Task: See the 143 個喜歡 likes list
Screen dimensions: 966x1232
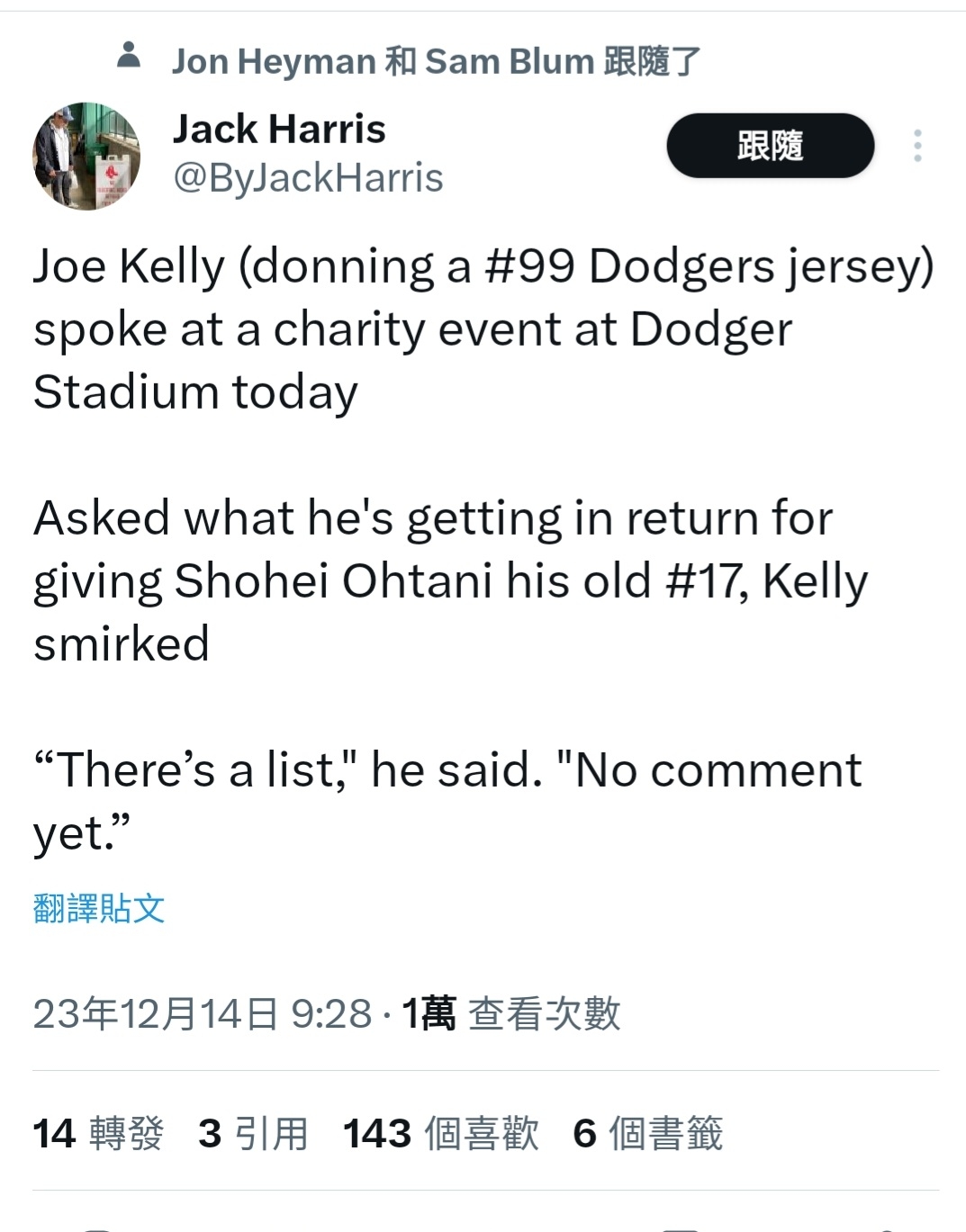Action: 440,1133
